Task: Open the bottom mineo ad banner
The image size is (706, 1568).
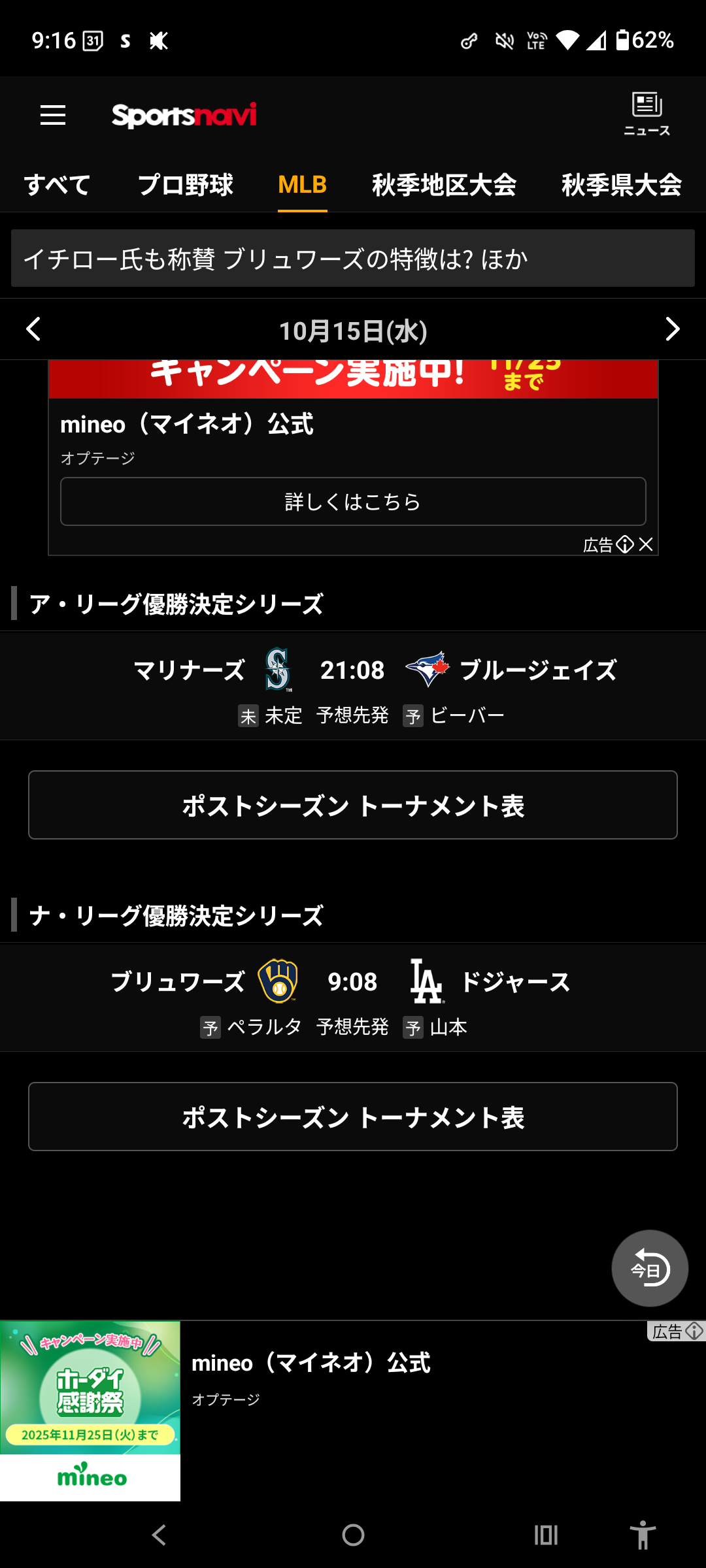Action: point(353,1410)
